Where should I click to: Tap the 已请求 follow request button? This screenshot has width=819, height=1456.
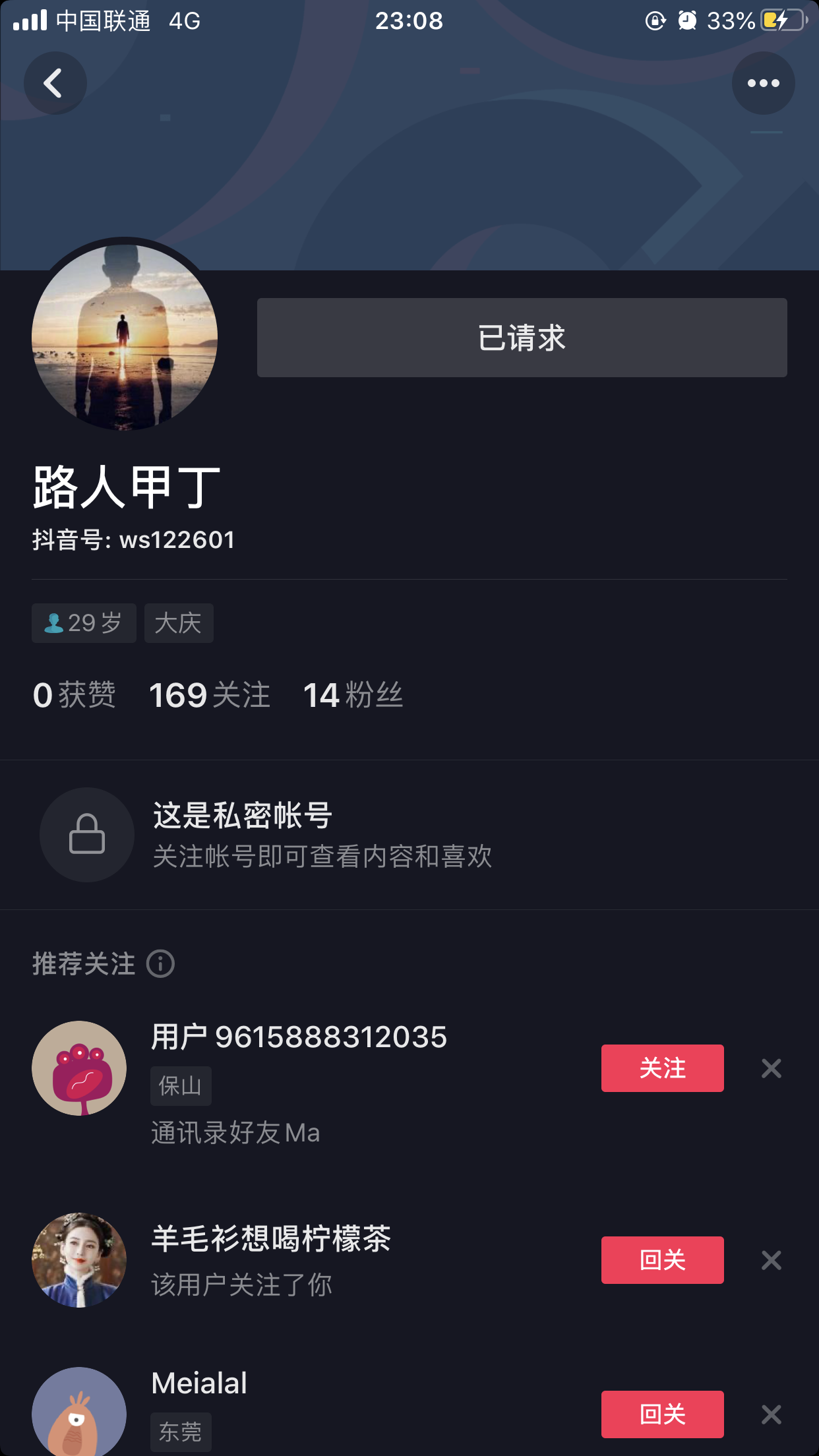pos(522,338)
